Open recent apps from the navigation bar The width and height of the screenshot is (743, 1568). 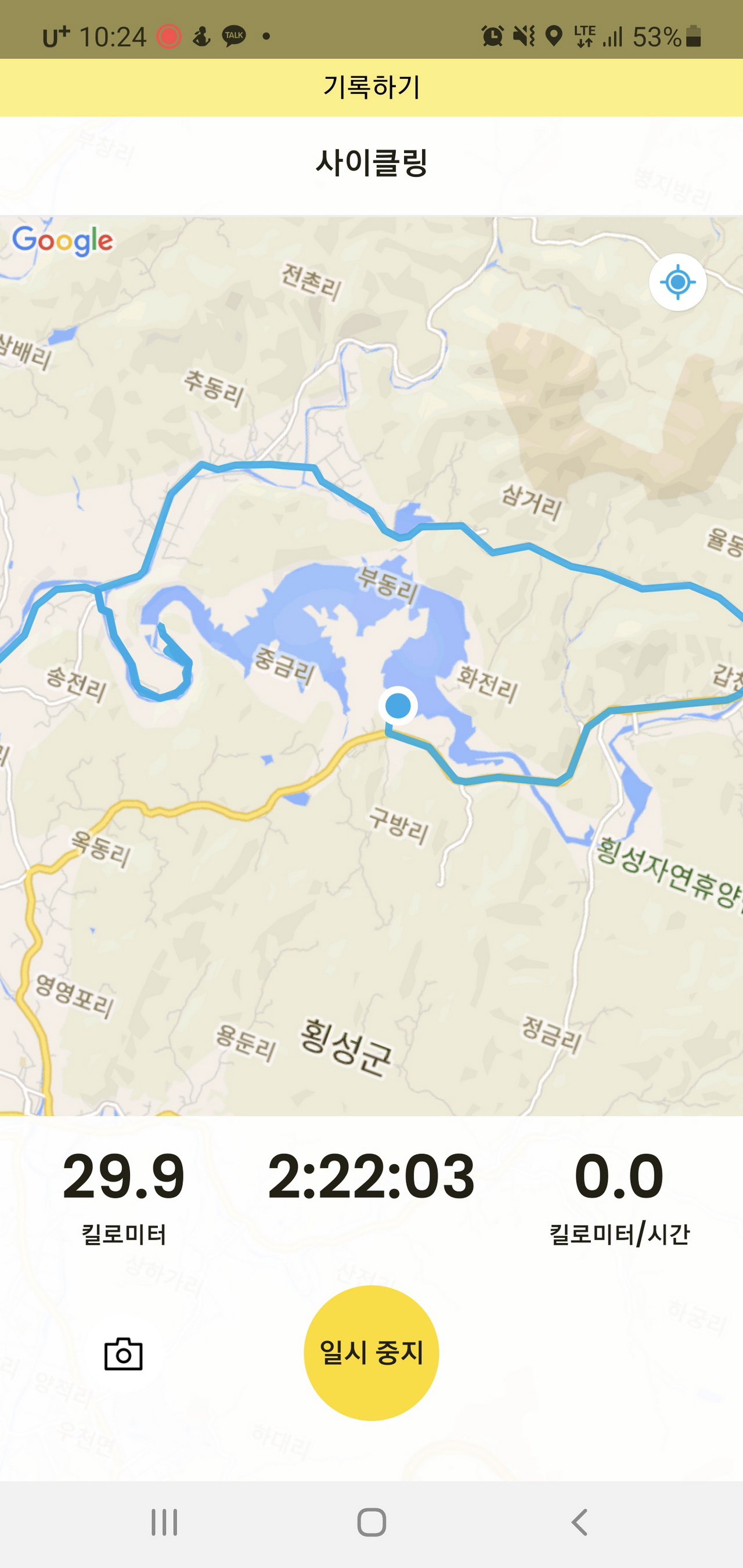pyautogui.click(x=164, y=1522)
